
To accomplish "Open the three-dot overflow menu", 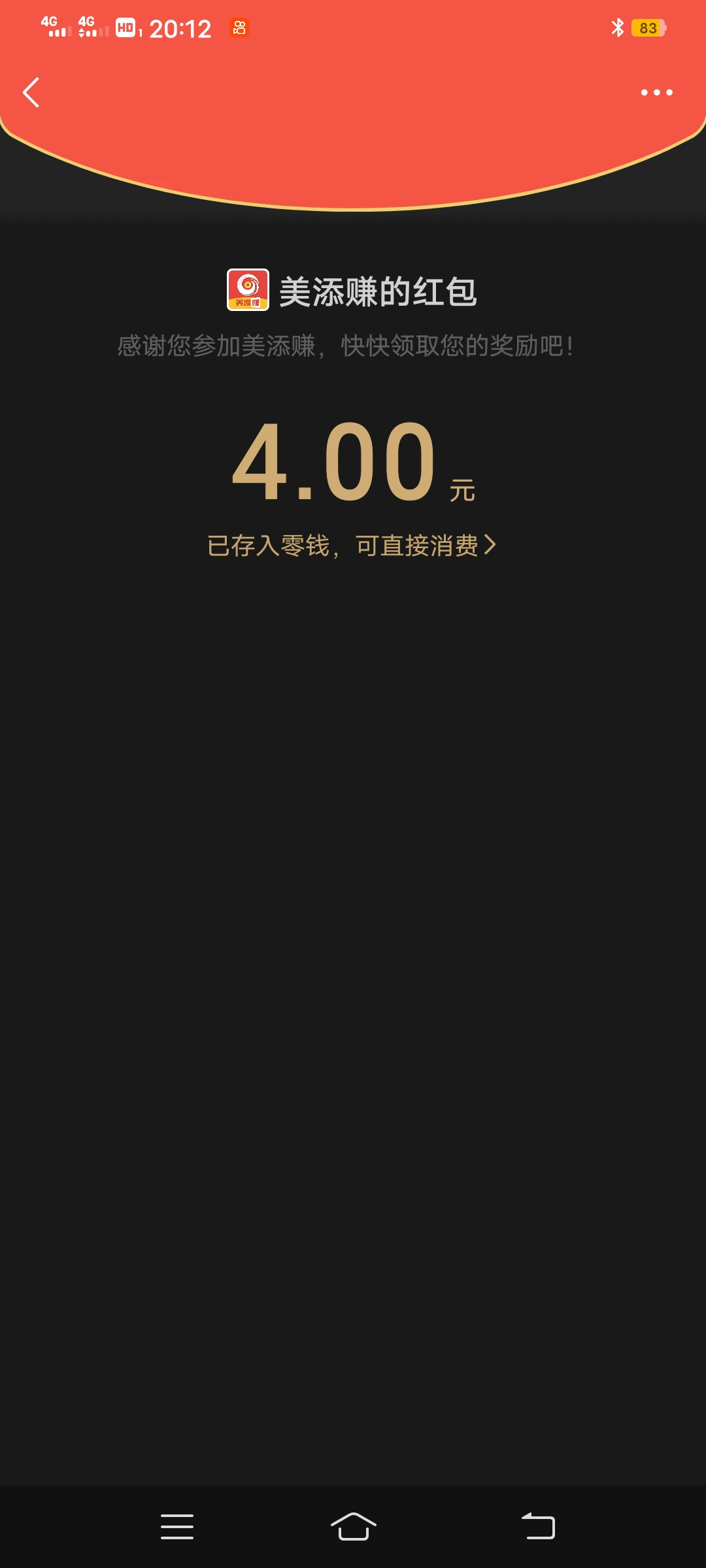I will 656,92.
